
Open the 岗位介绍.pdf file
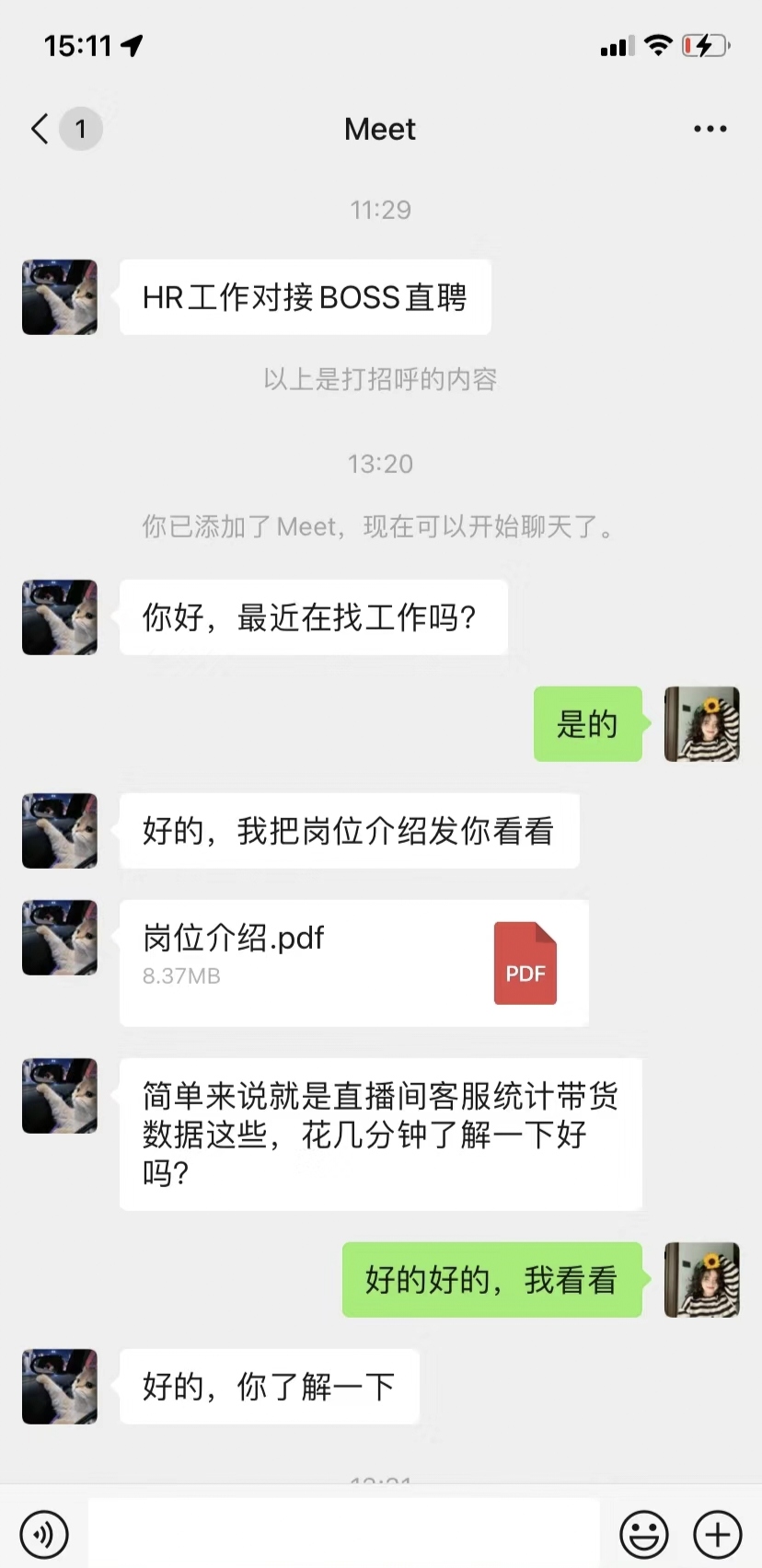[x=353, y=962]
